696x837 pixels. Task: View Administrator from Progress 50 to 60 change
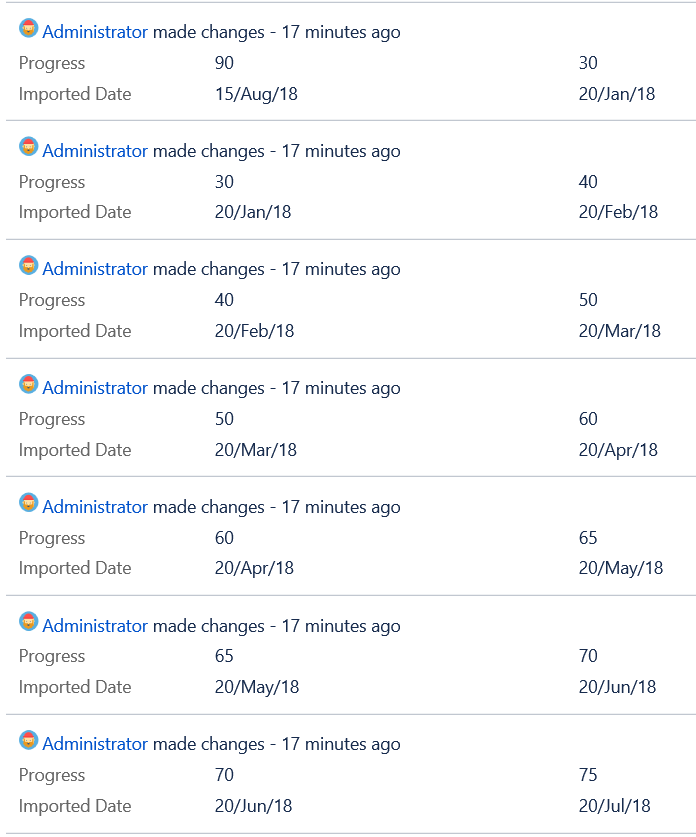click(95, 388)
